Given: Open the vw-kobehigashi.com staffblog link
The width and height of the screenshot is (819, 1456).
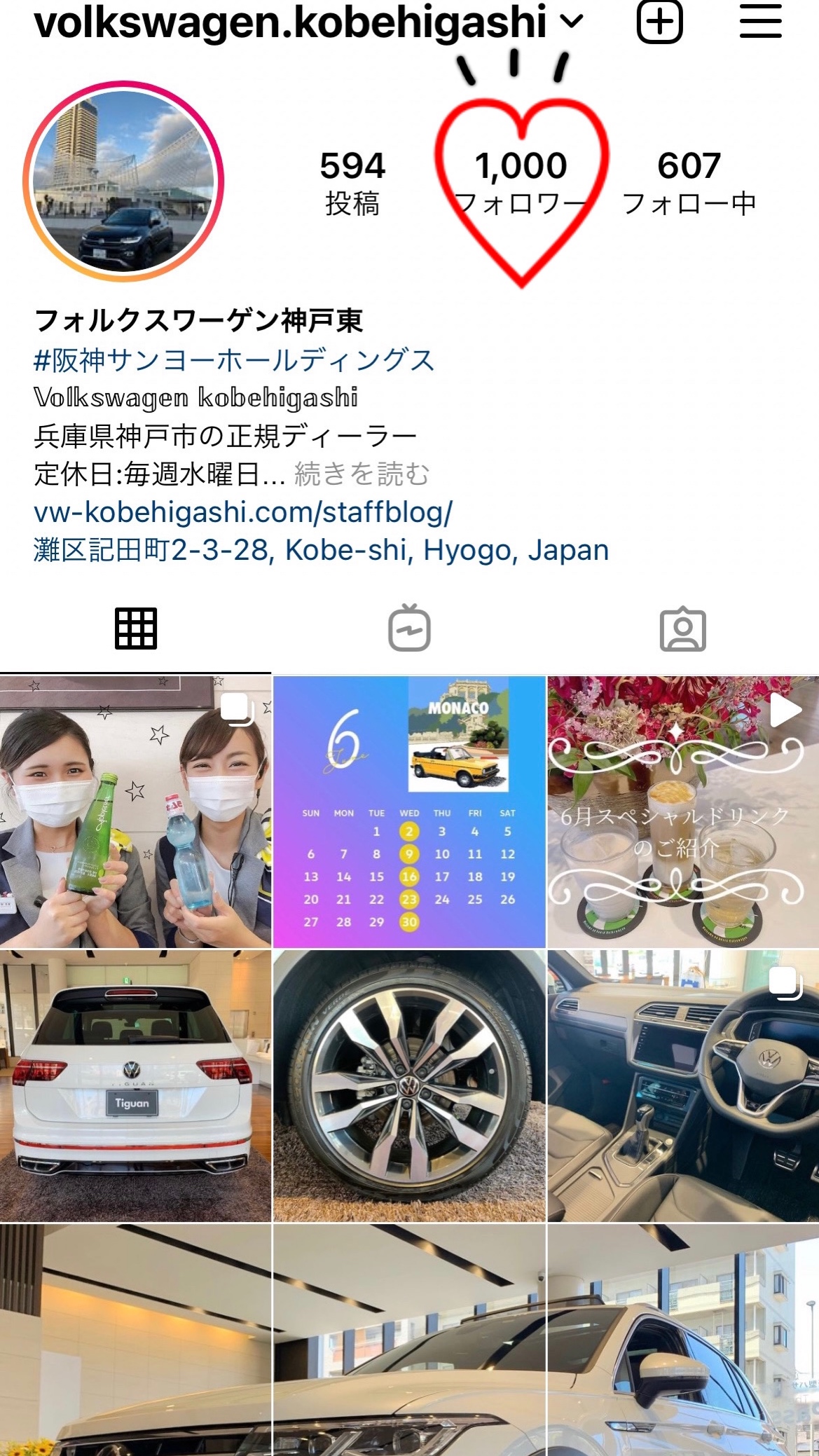Looking at the screenshot, I should (x=243, y=512).
